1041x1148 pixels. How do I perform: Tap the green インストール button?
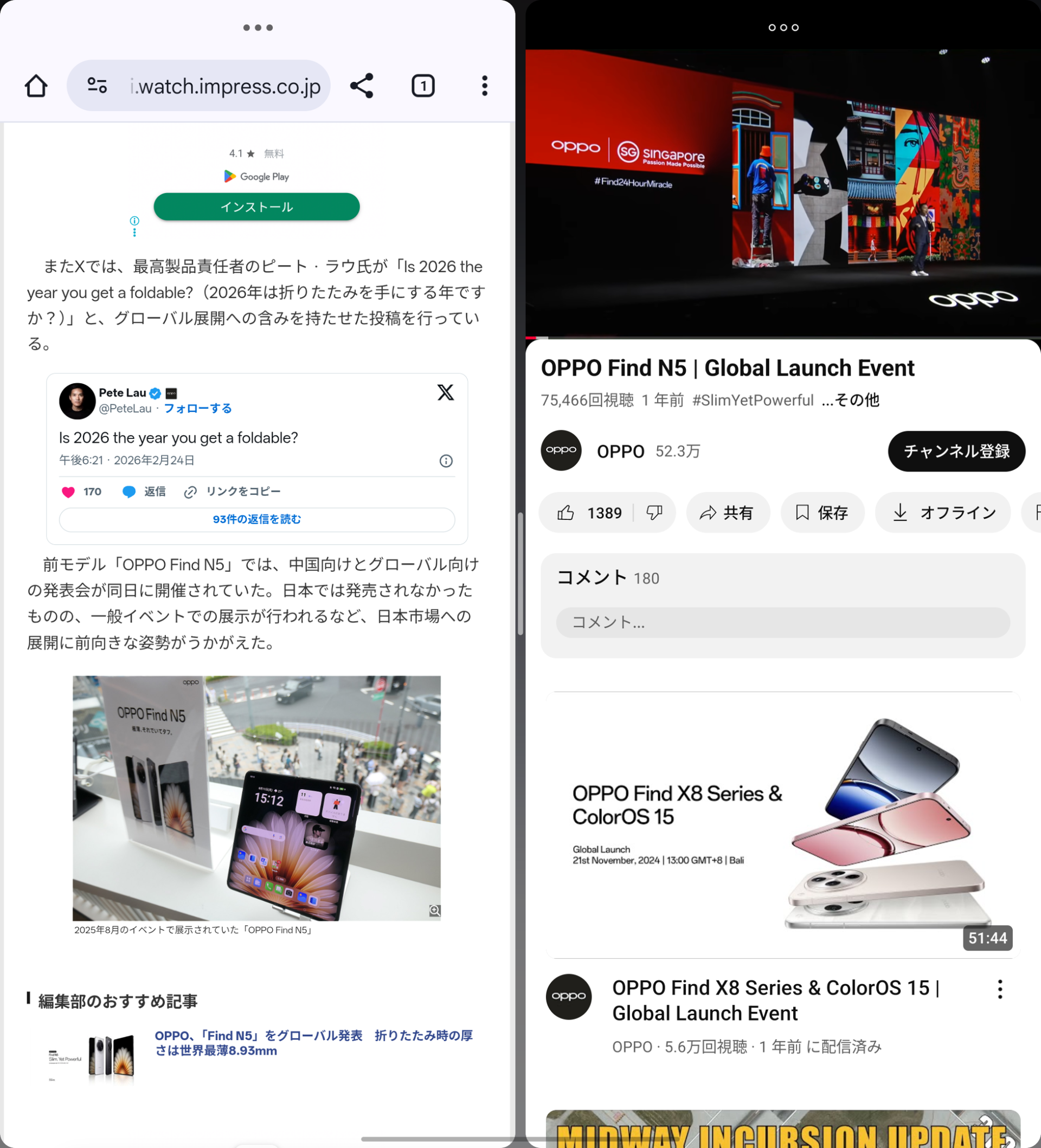pos(256,207)
